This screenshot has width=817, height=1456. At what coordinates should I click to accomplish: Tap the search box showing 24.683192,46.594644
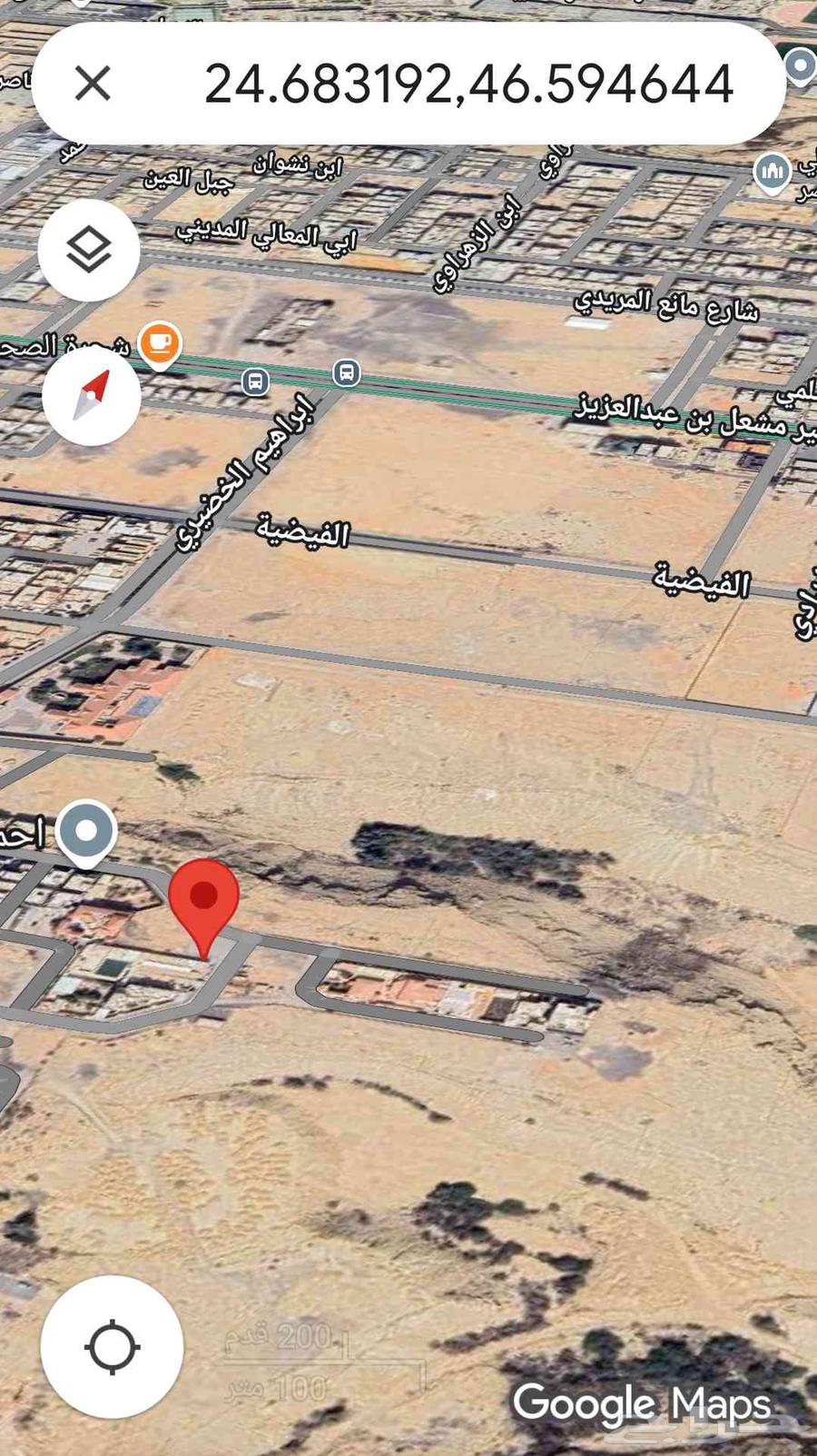pyautogui.click(x=468, y=84)
